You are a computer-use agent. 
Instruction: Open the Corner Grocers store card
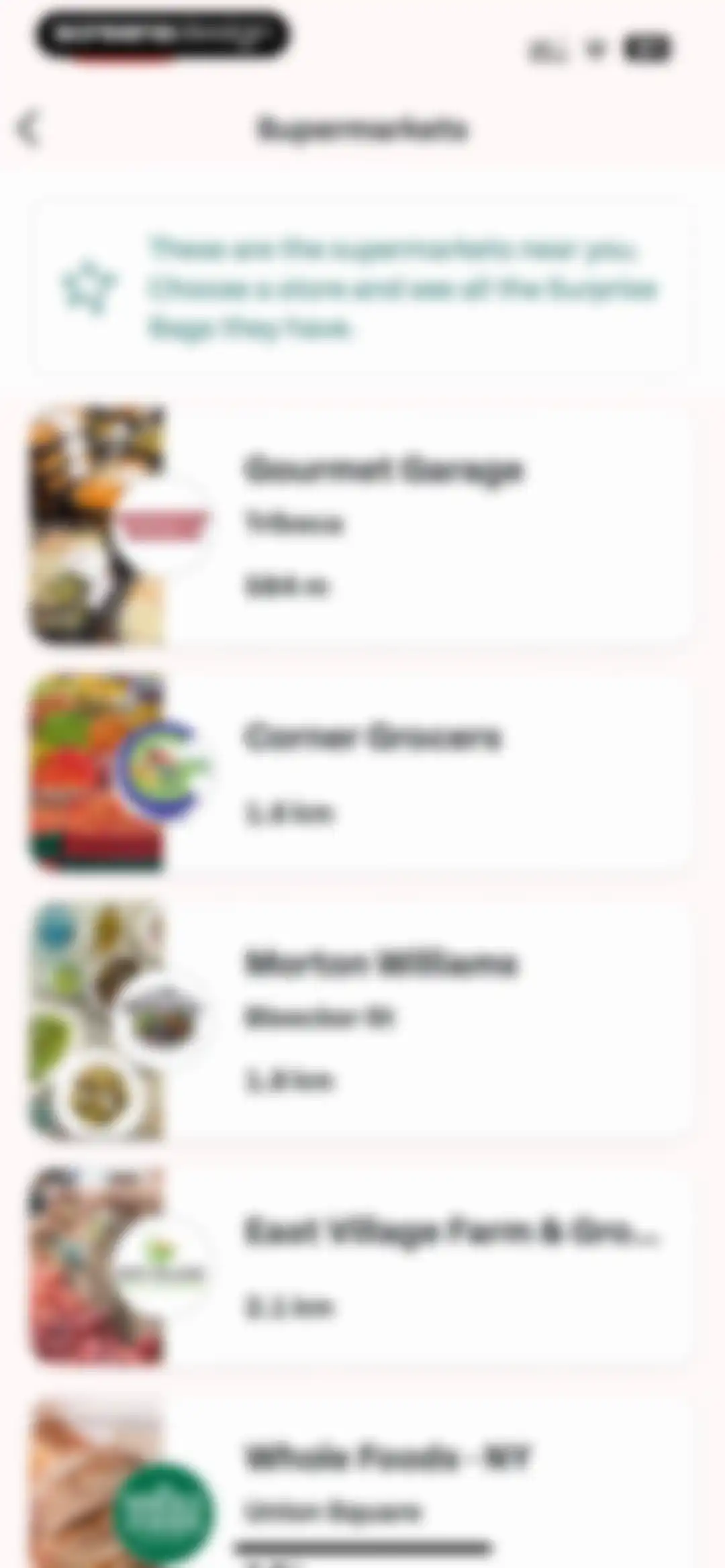(x=361, y=773)
